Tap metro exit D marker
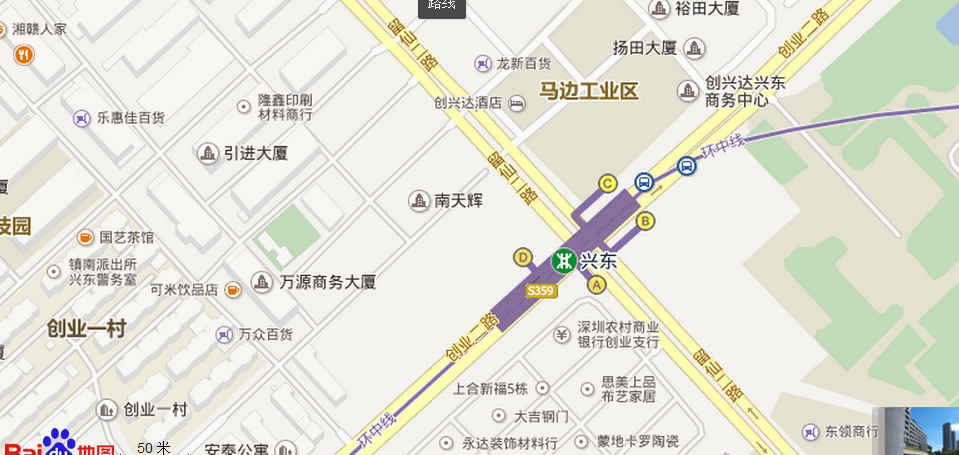 [522, 257]
